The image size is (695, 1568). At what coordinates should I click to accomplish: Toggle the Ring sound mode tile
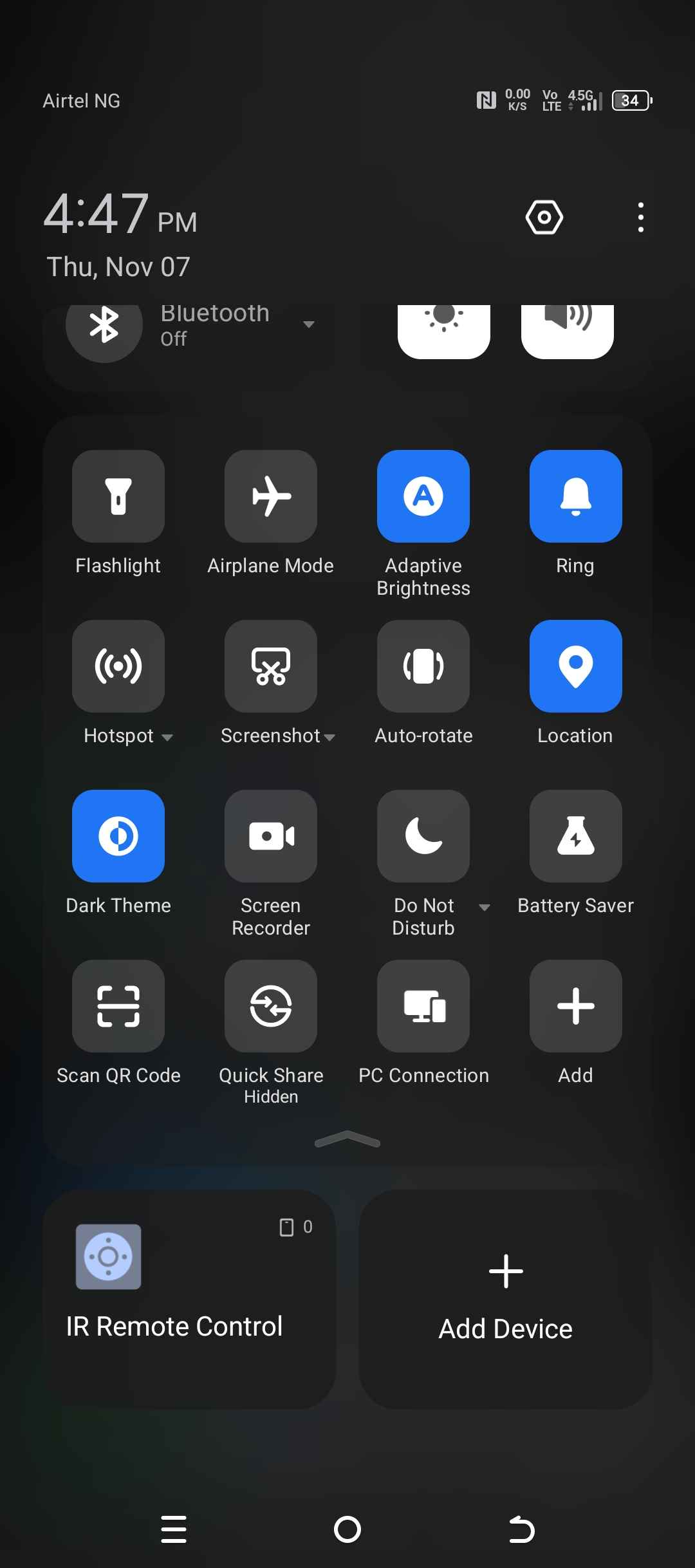[x=575, y=496]
